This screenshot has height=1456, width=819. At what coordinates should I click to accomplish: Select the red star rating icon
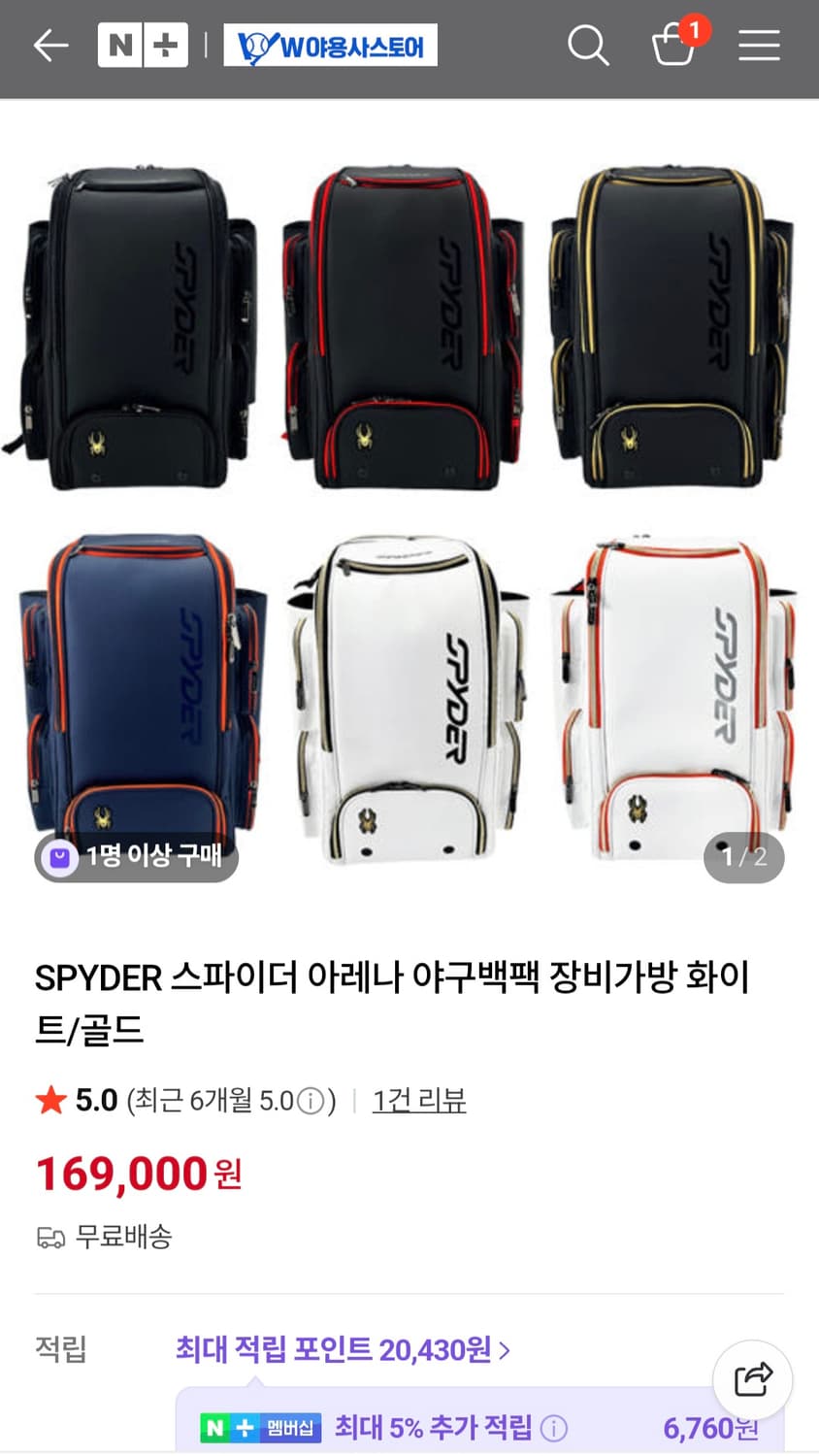[x=49, y=1100]
